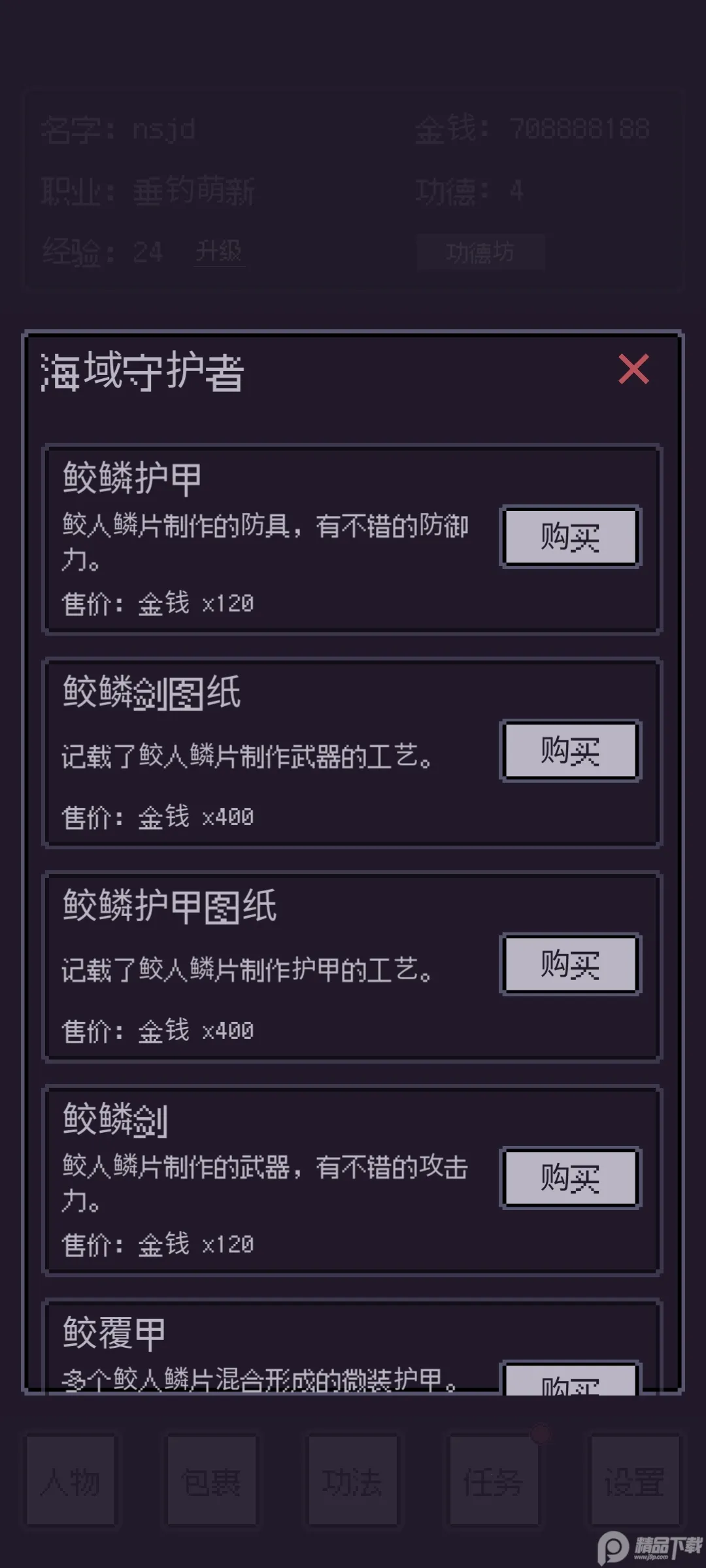Buy the 鲛鳞护甲图纸 blueprint

pyautogui.click(x=570, y=964)
